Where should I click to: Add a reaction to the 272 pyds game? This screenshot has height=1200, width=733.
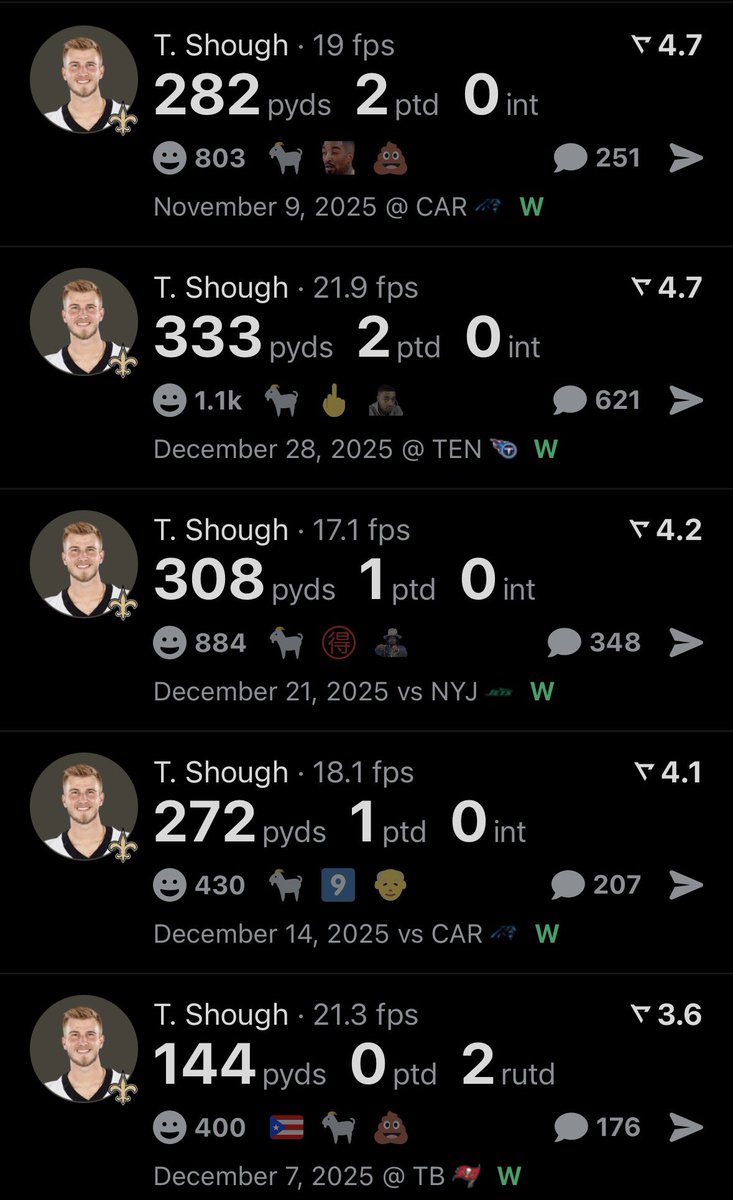(171, 884)
